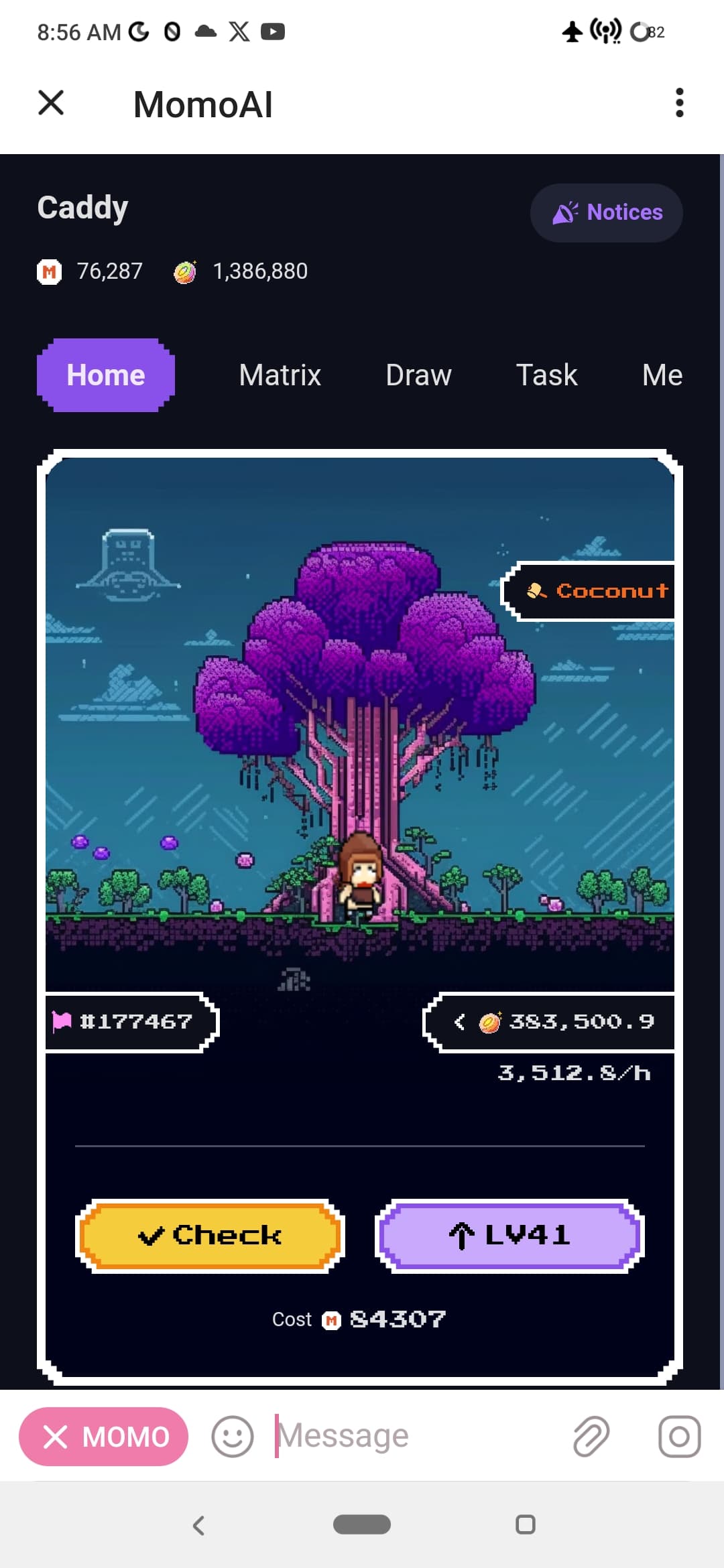Screen dimensions: 724x1568
Task: Upgrade with the LV41 button
Action: pos(509,1236)
